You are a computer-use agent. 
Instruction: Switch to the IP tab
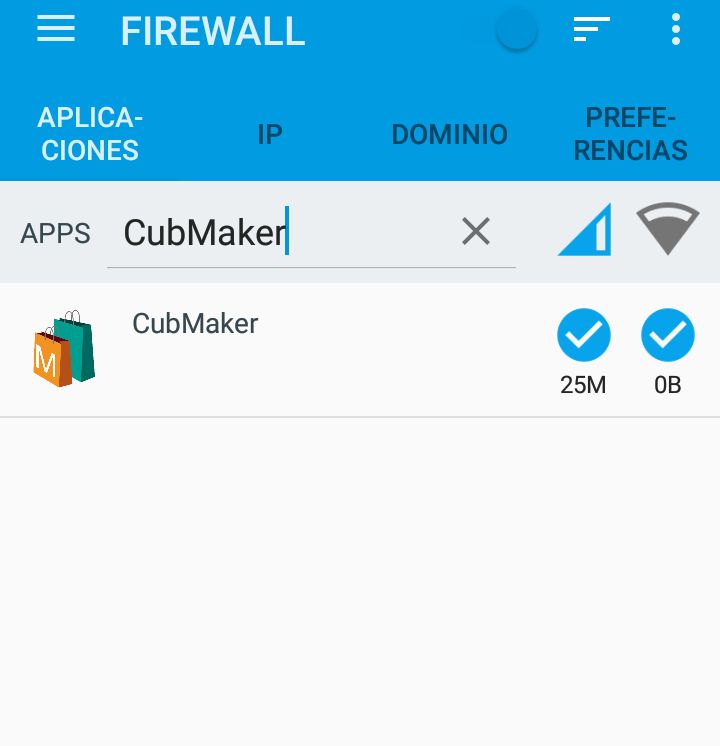pyautogui.click(x=270, y=134)
